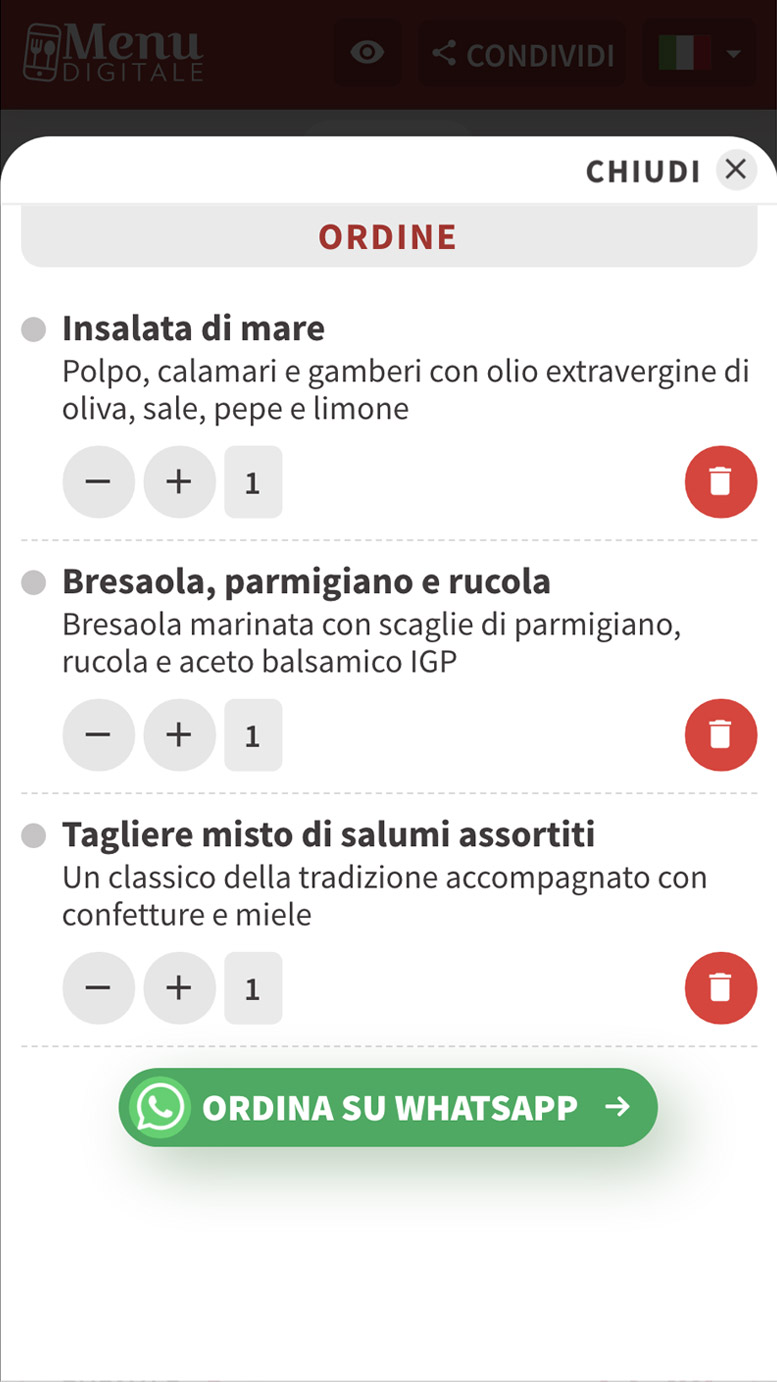Tap Ordina su WhatsApp

tap(388, 1107)
